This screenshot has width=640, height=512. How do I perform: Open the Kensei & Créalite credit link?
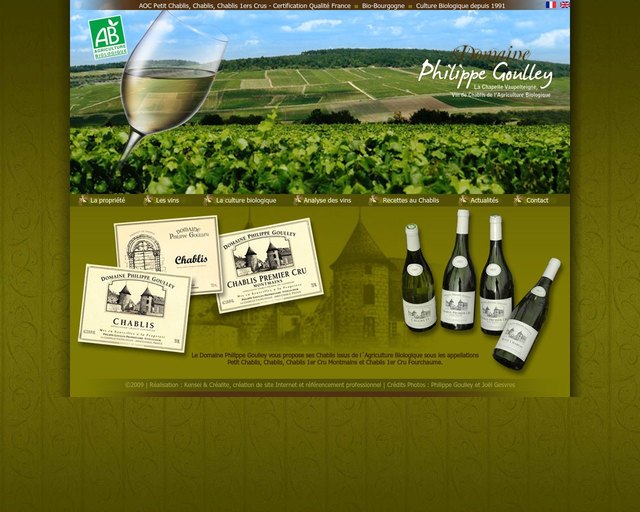point(209,384)
